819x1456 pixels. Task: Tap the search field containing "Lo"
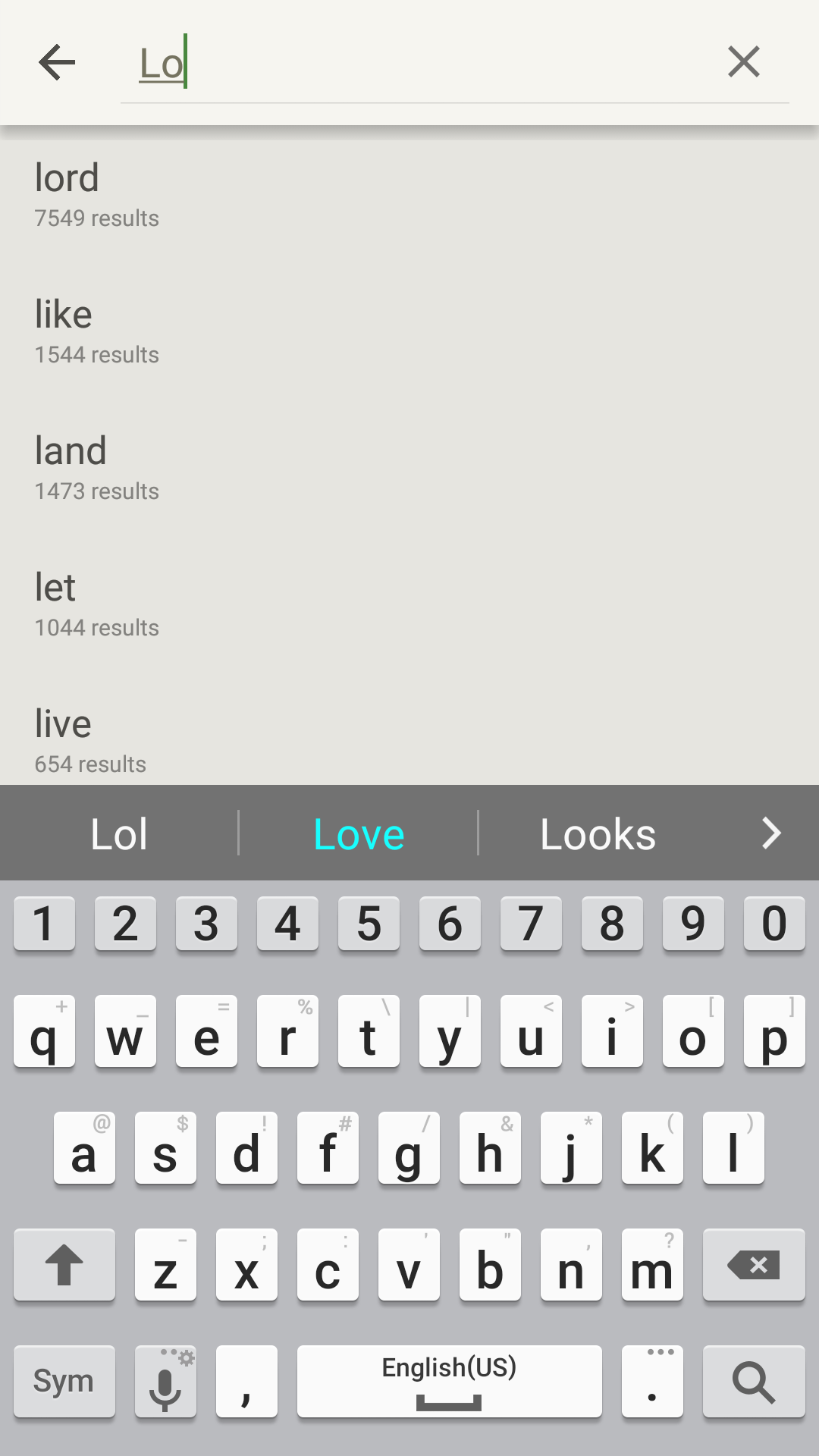425,64
